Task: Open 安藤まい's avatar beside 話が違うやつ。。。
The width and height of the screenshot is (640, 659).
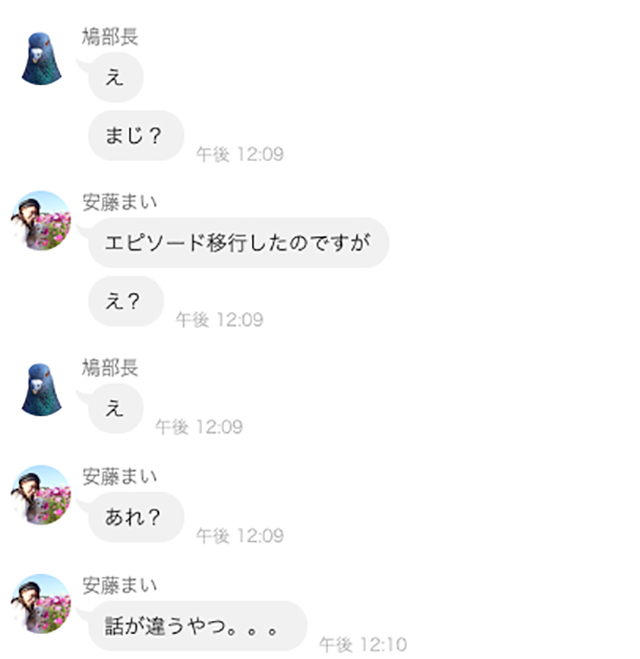Action: (x=41, y=603)
